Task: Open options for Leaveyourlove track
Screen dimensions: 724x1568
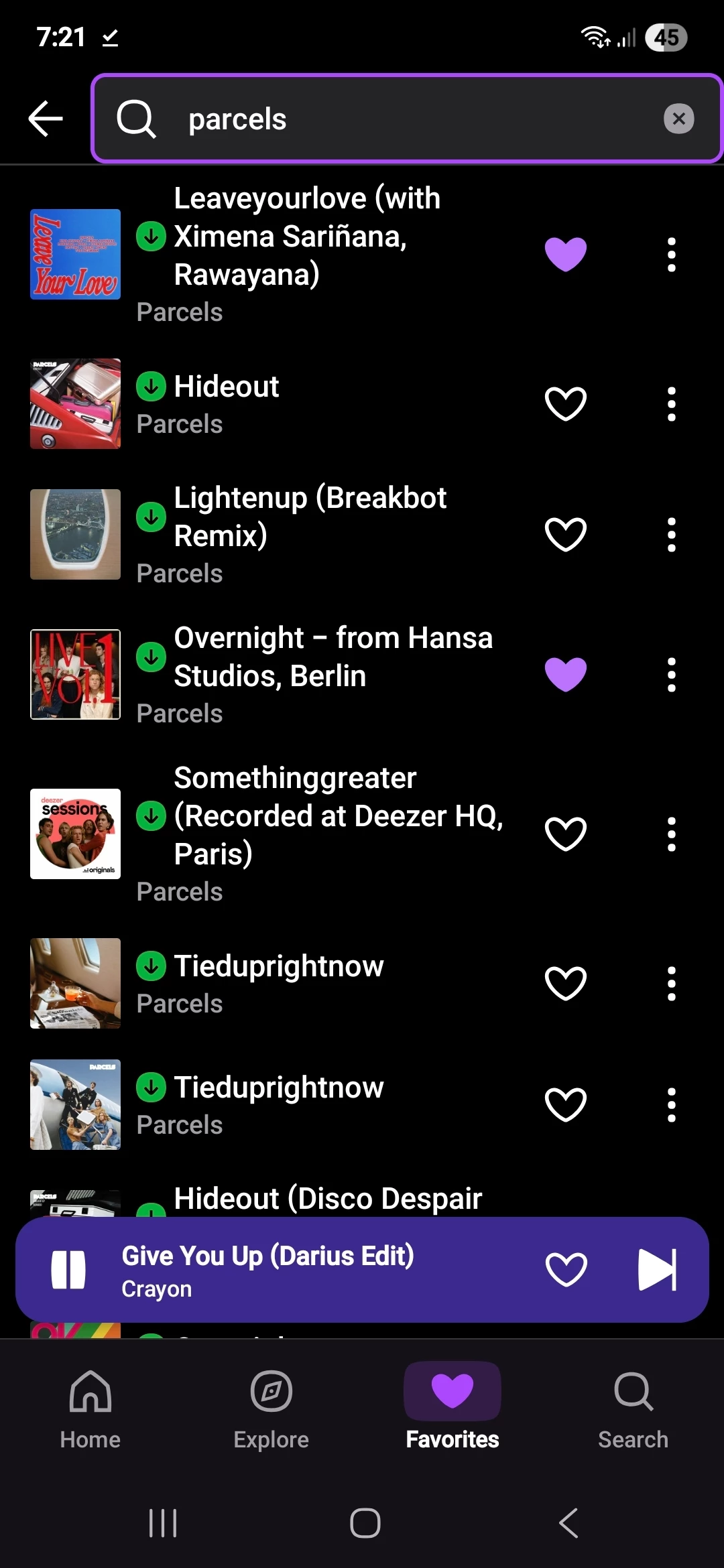Action: tap(671, 255)
